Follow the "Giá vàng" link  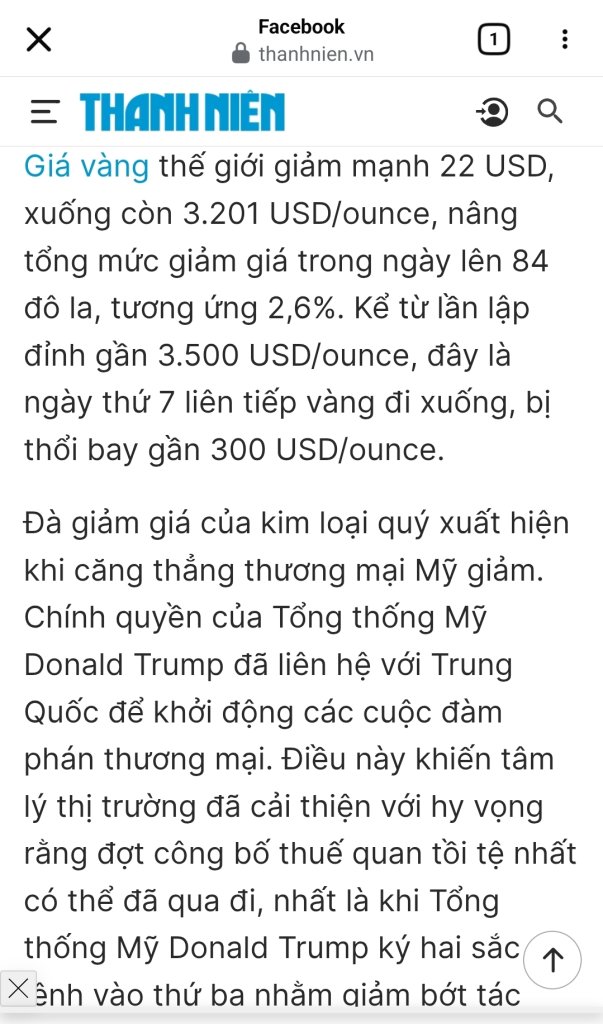(86, 166)
